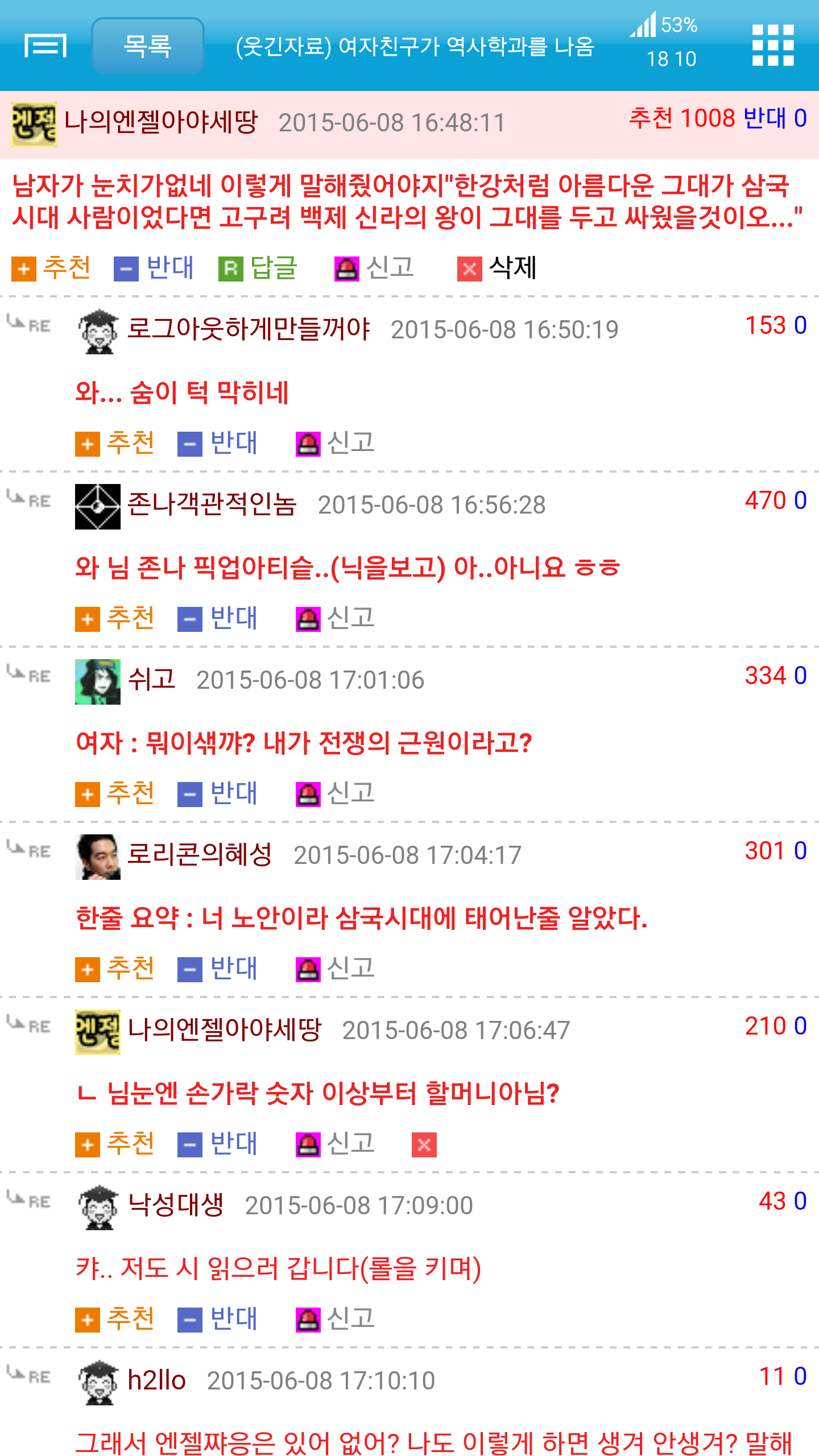The image size is (819, 1456).
Task: Open the grid menu icon
Action: tap(773, 45)
